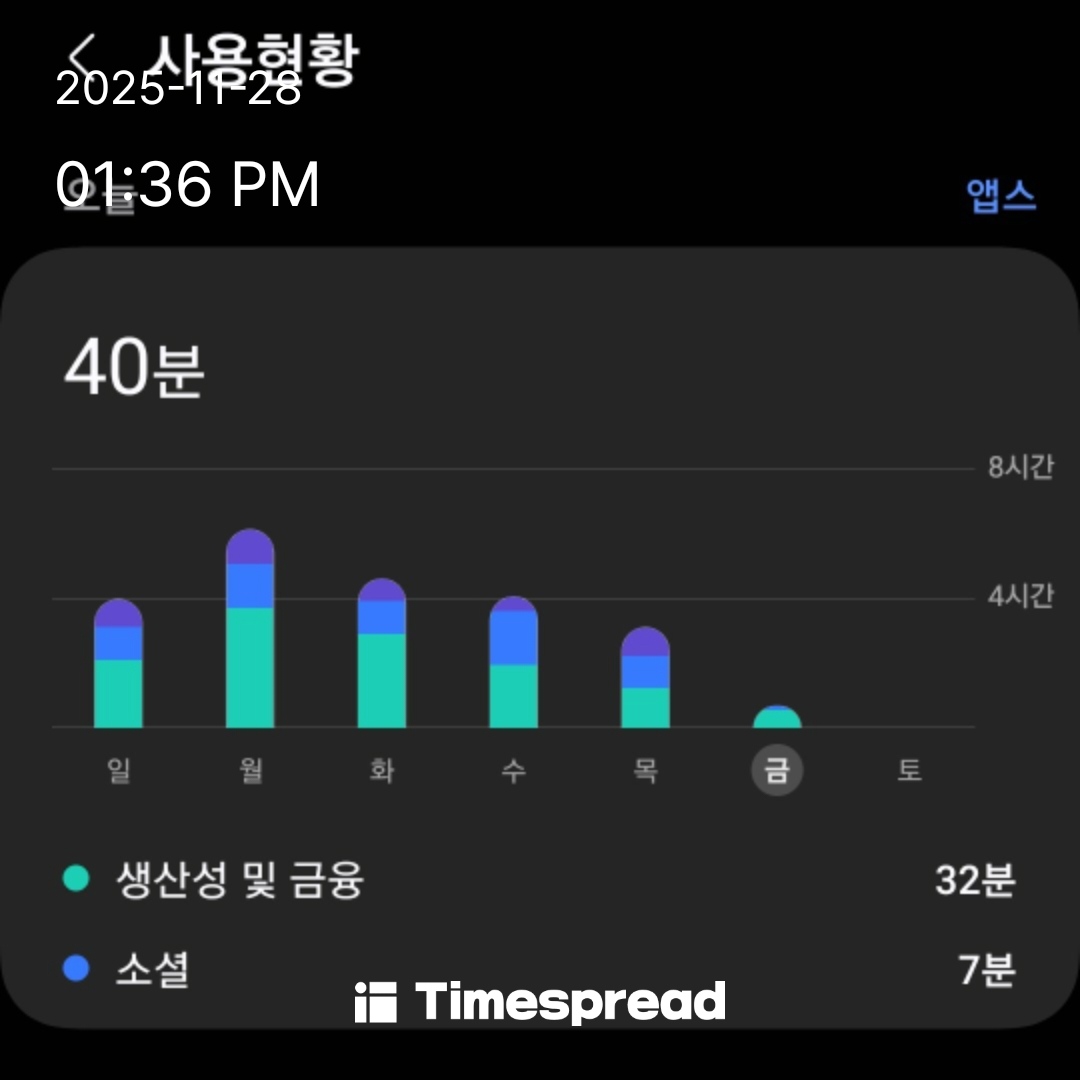Open the 앱스 link

coord(1001,195)
